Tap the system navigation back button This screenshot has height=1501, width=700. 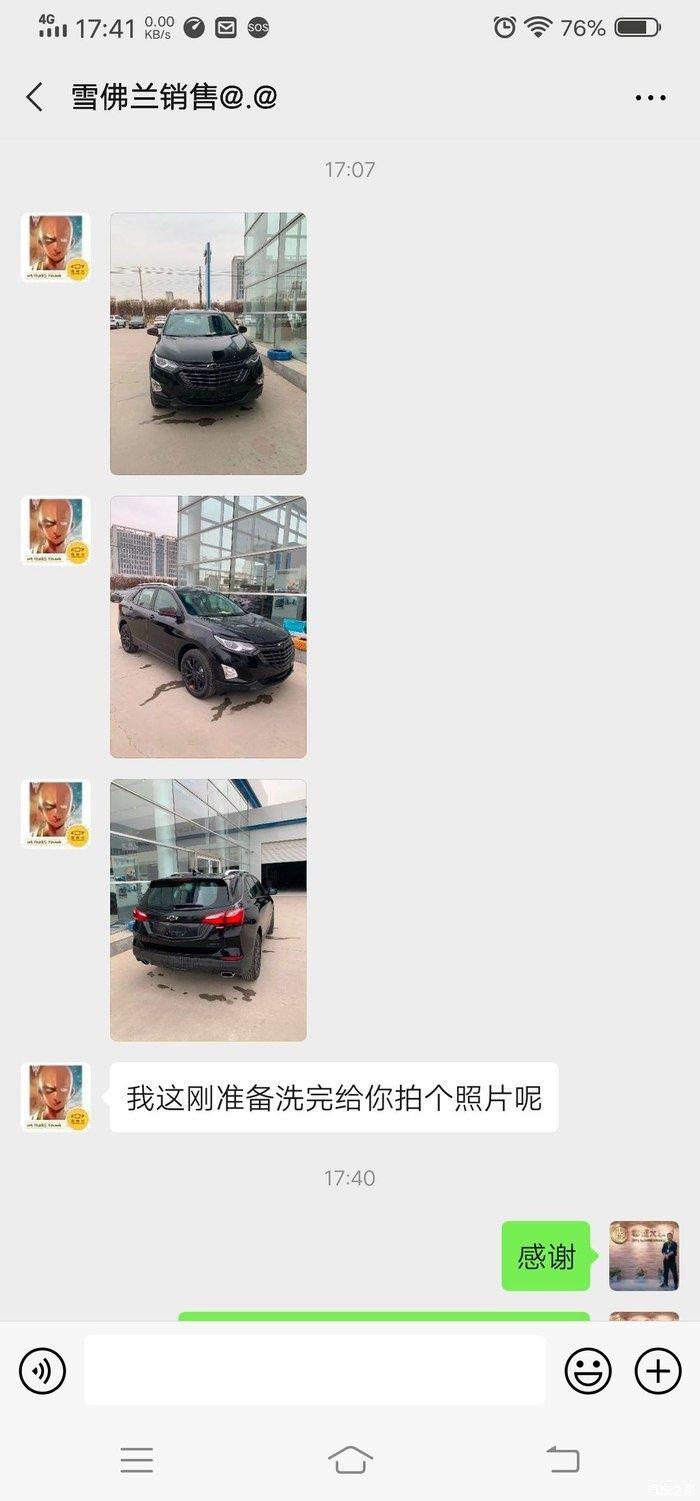562,1460
